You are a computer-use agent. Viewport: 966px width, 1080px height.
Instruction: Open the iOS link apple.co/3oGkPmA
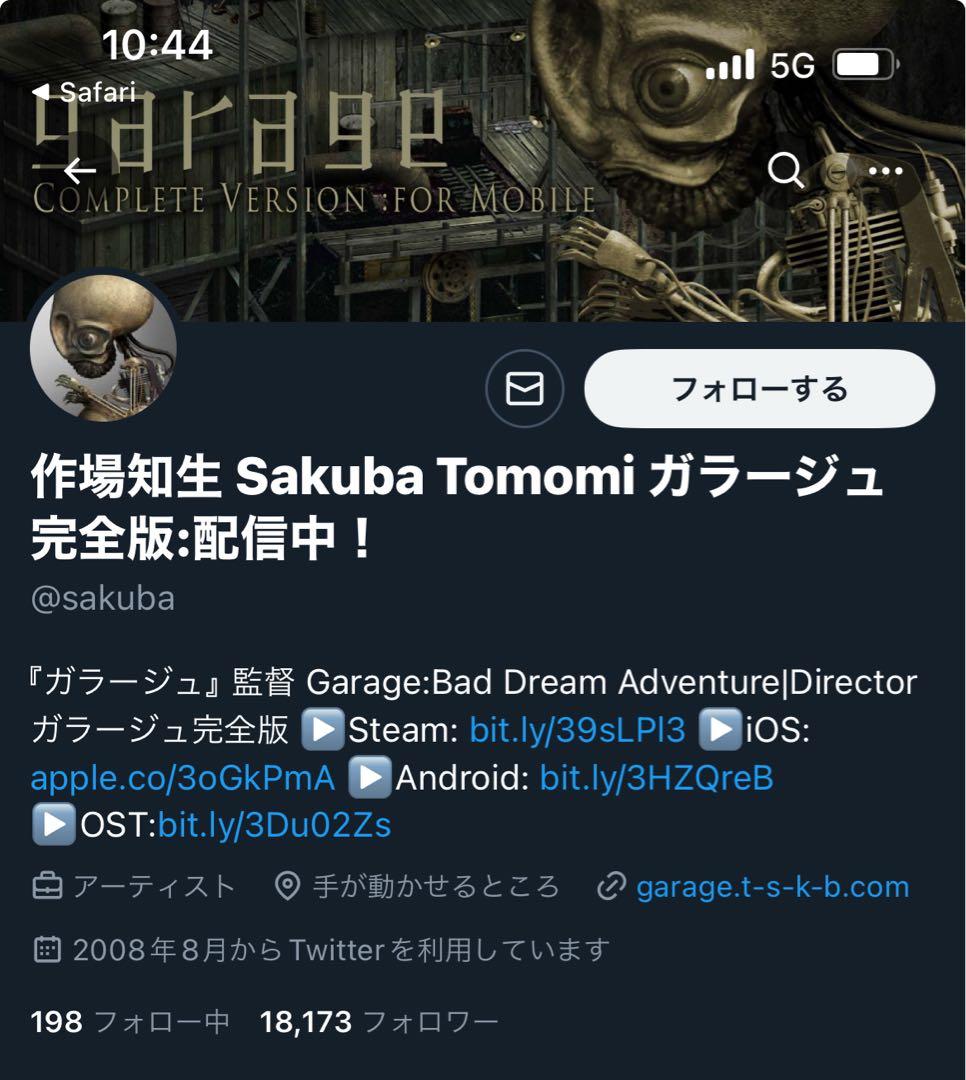click(x=182, y=778)
